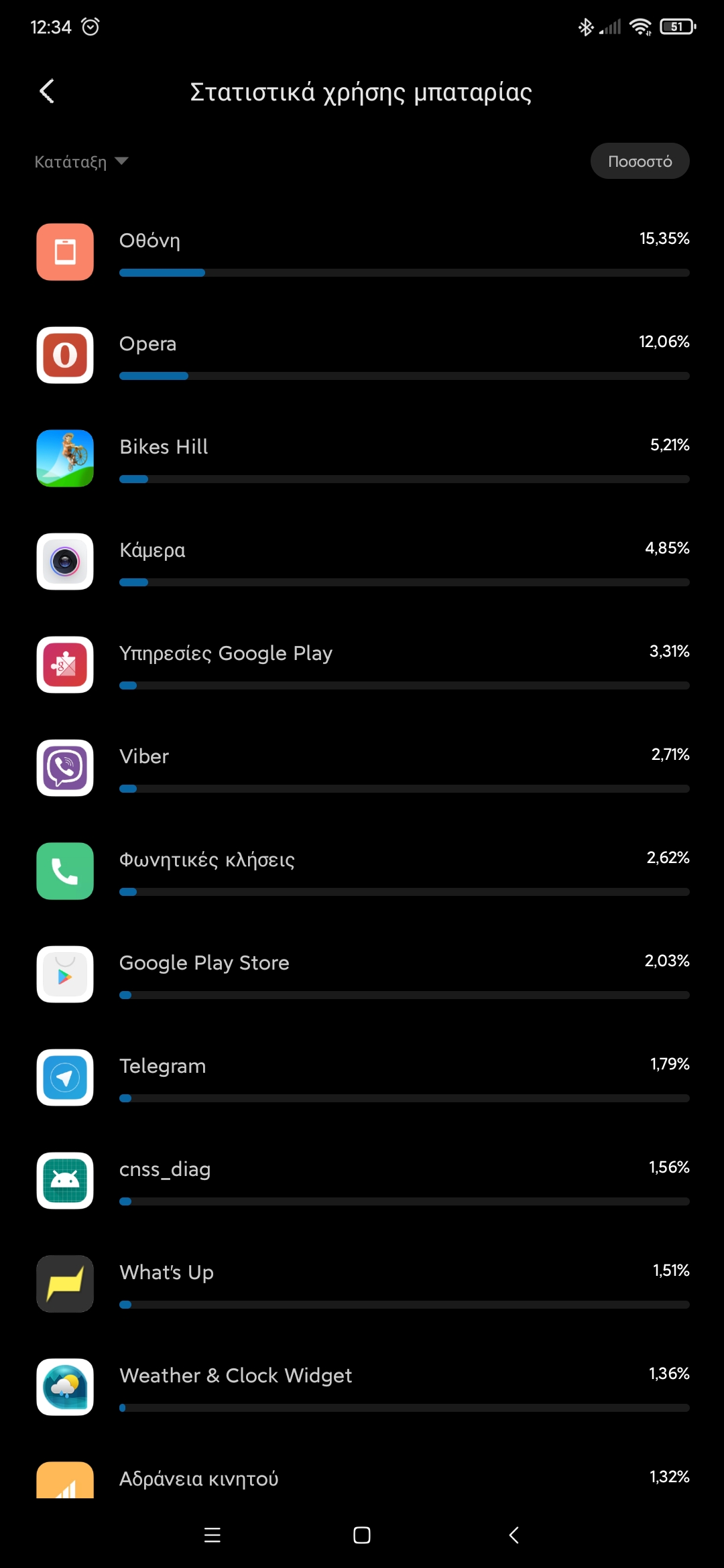Image resolution: width=724 pixels, height=1568 pixels.
Task: Open Weather & Clock Widget usage details
Action: click(x=362, y=1388)
